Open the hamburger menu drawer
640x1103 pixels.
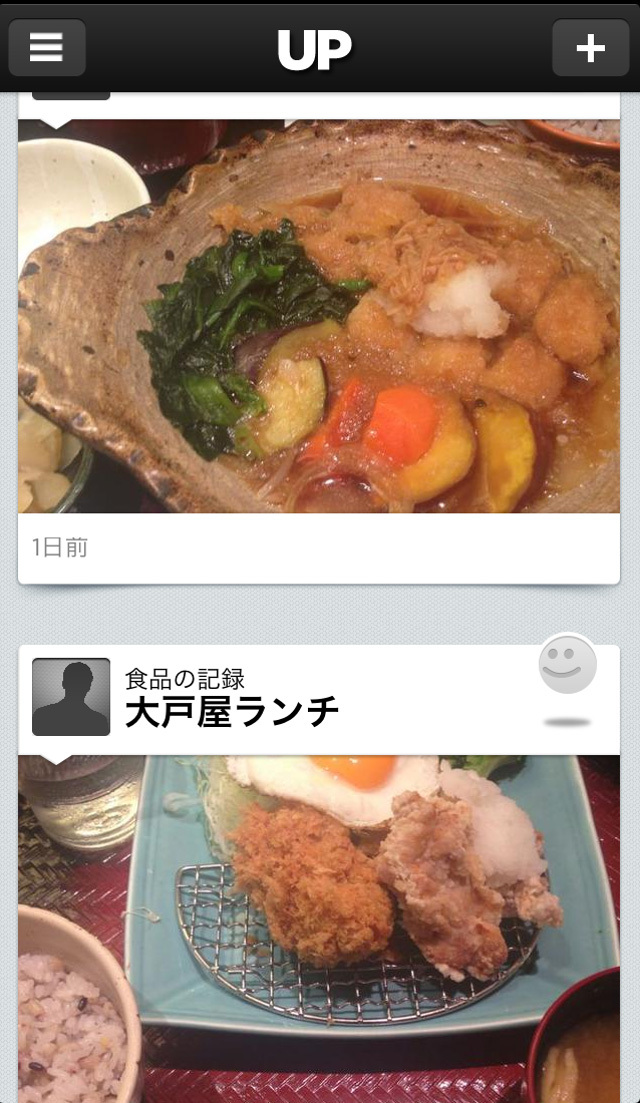(47, 47)
